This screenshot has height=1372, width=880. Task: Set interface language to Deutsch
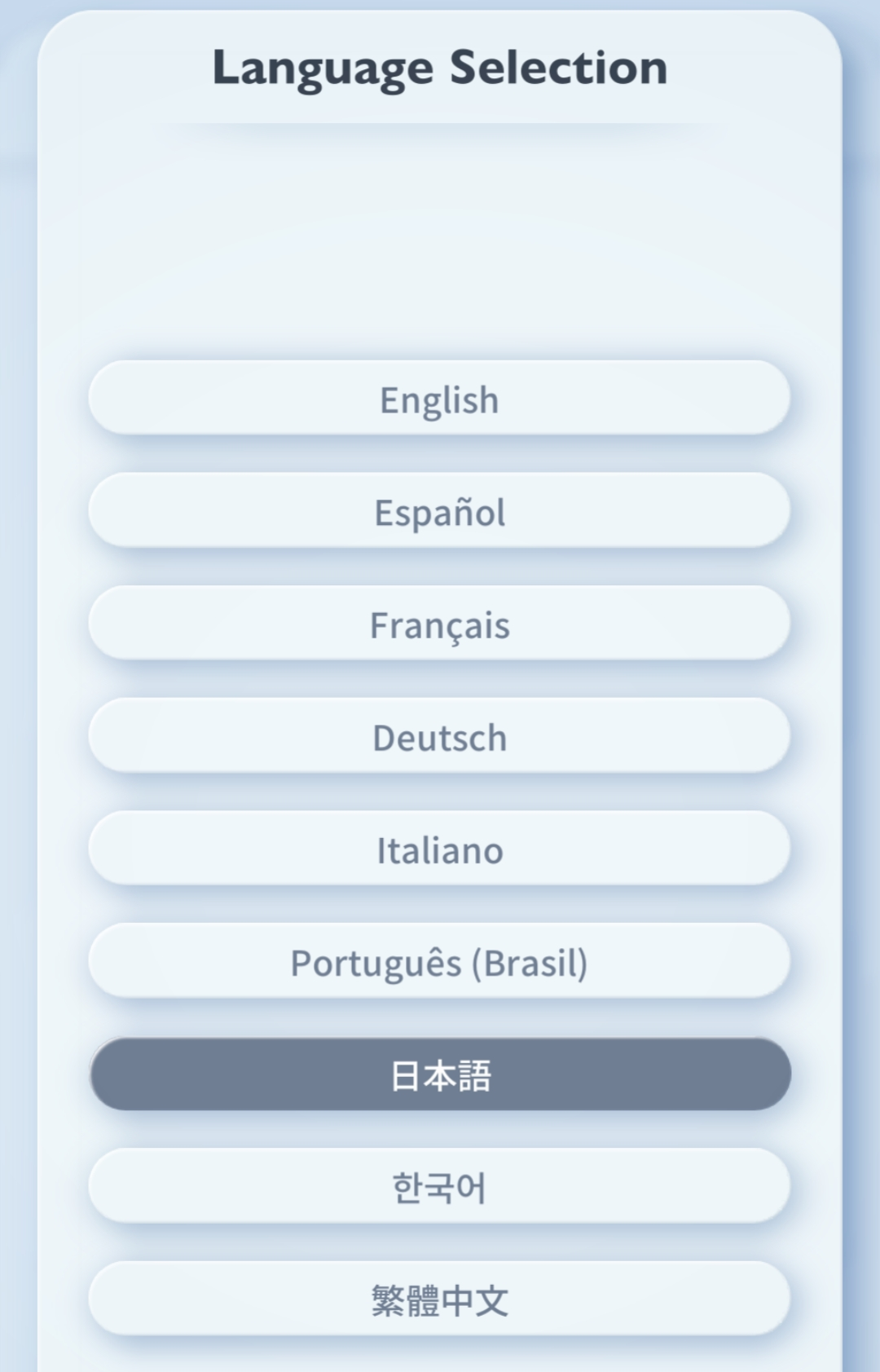click(440, 737)
